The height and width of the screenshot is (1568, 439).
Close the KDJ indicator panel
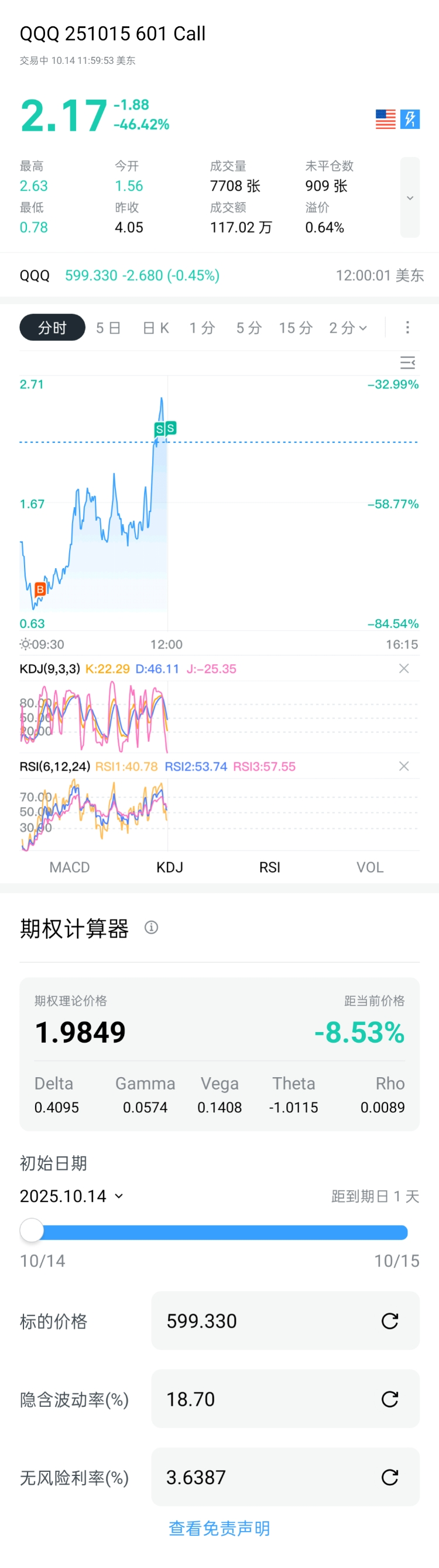404,668
